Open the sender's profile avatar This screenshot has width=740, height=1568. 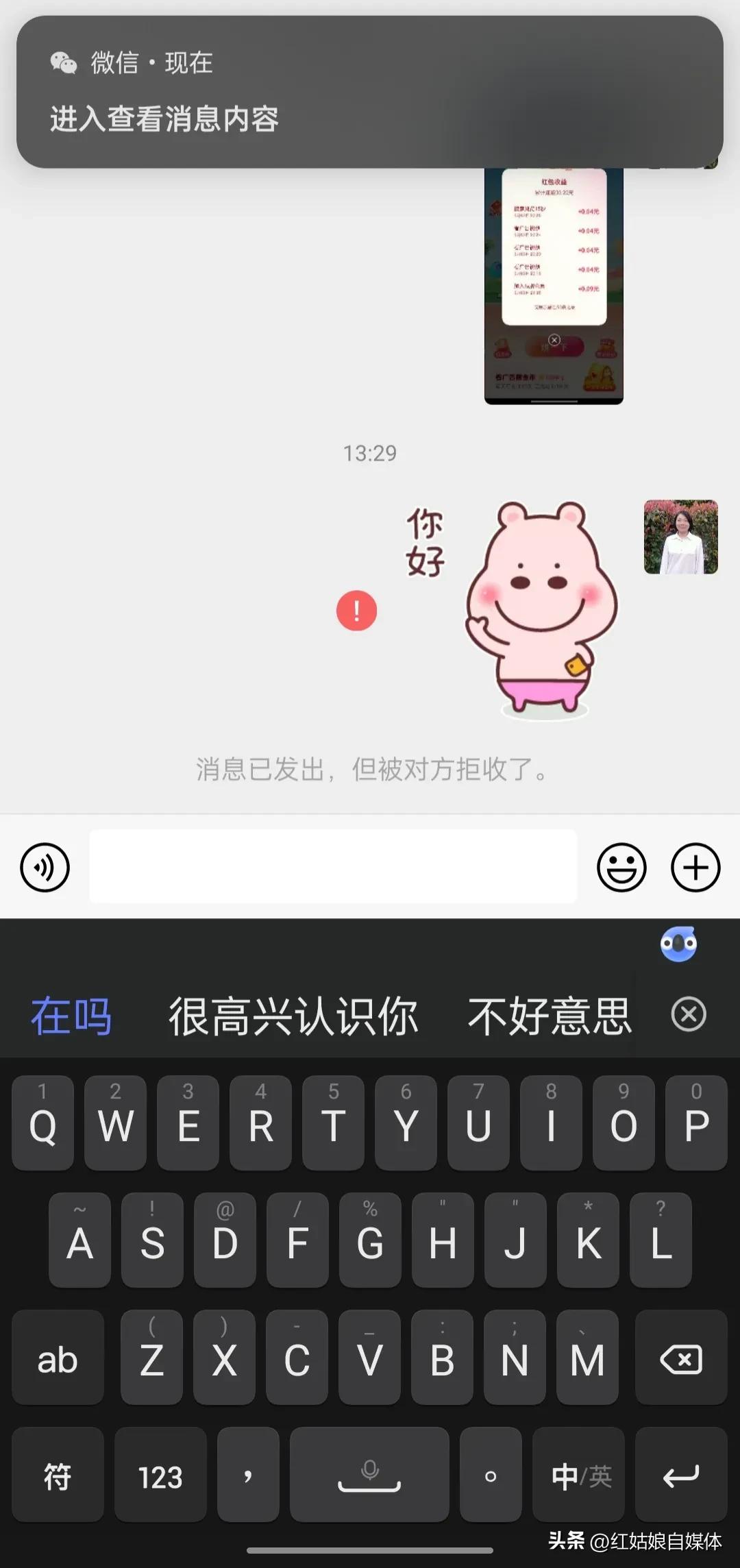(x=680, y=537)
